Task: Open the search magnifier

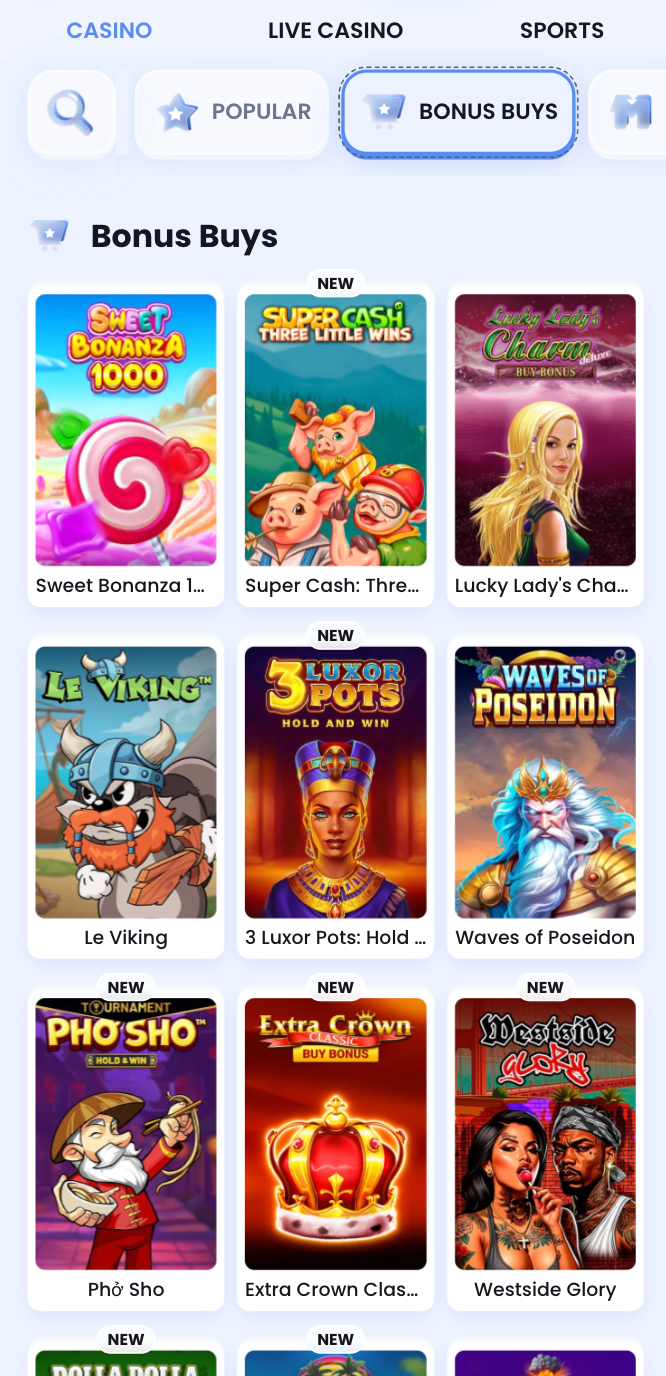Action: (x=71, y=113)
